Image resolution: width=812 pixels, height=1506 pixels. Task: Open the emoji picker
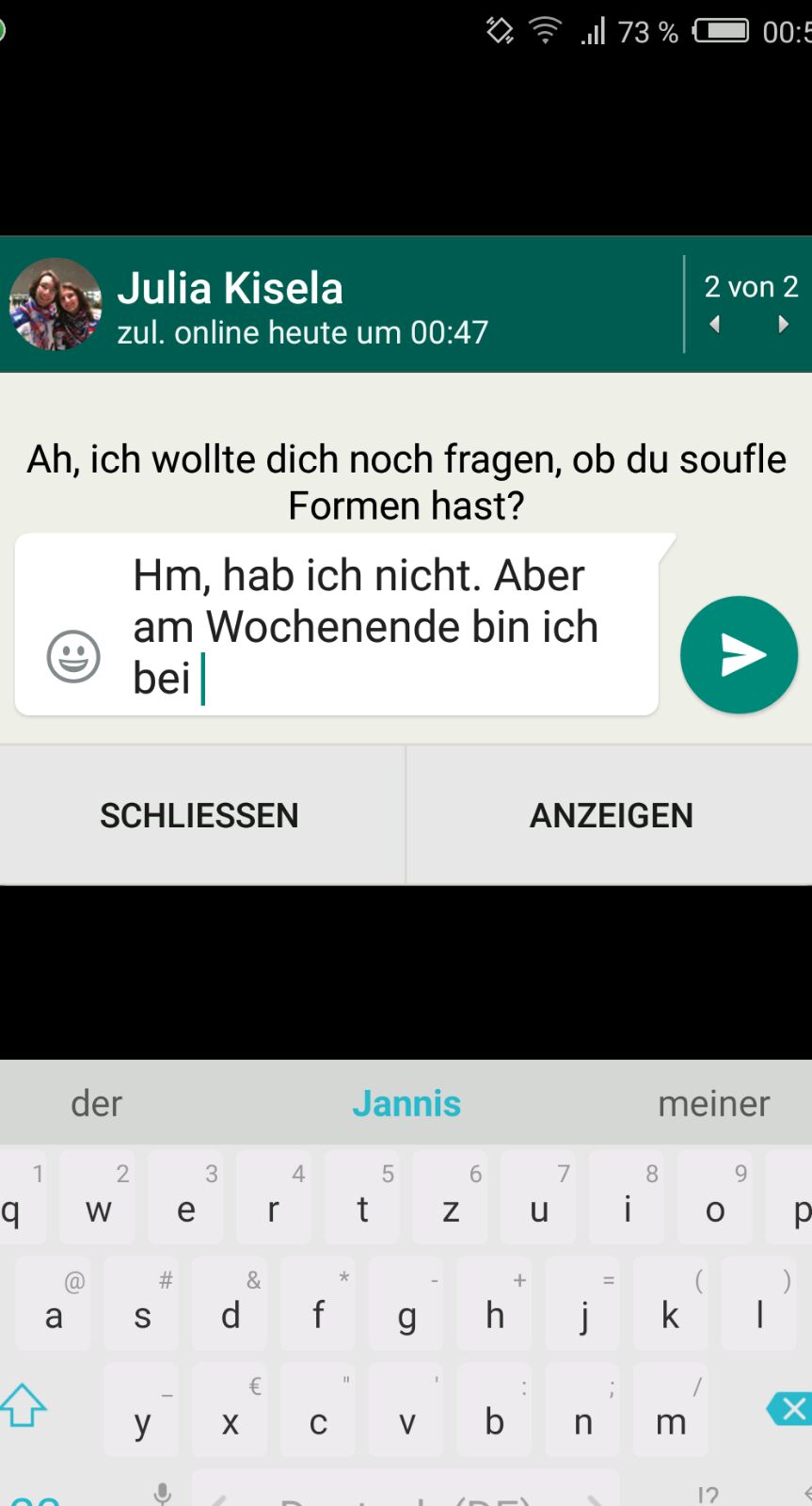73,656
